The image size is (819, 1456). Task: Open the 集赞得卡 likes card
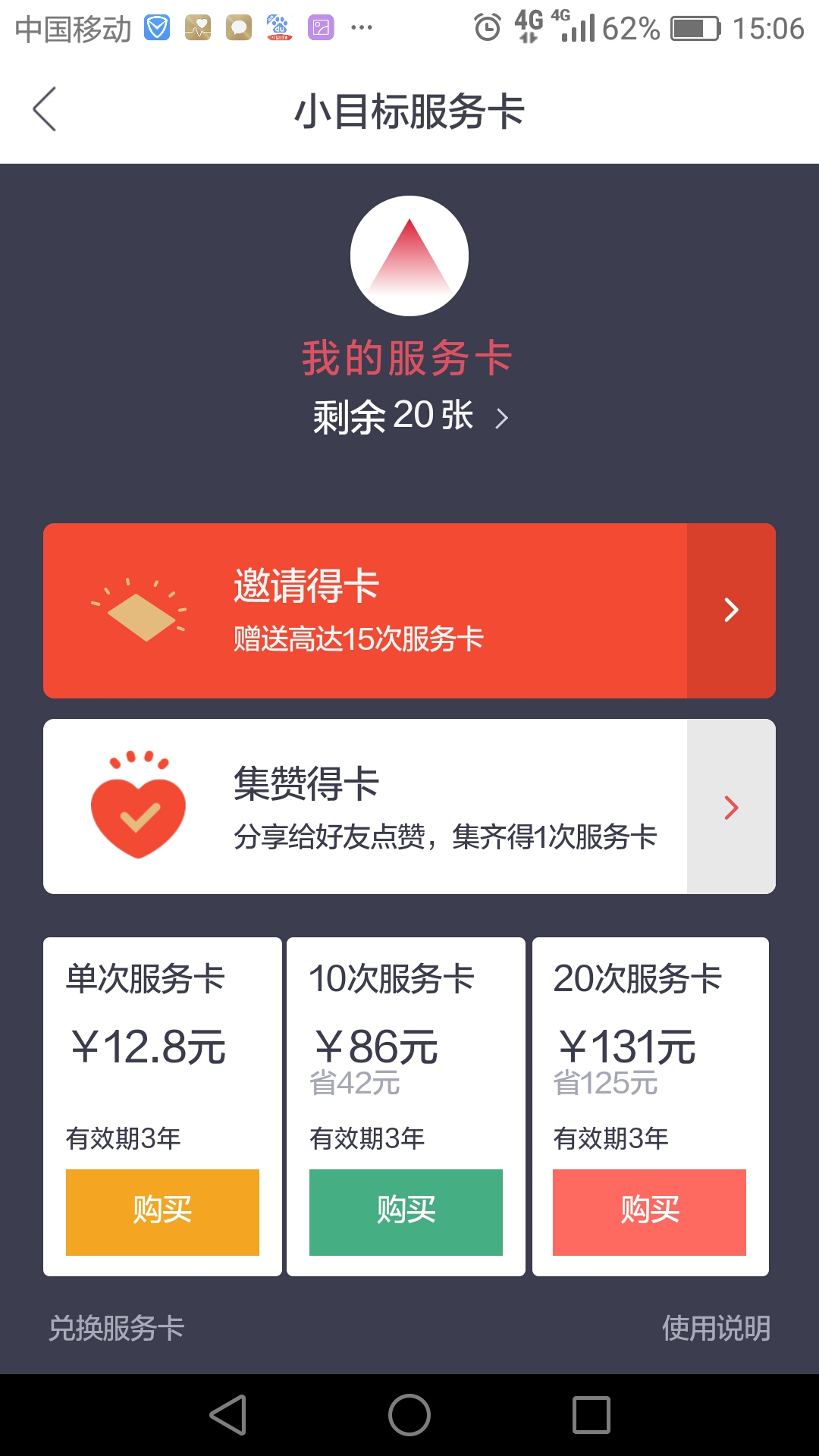pos(409,806)
